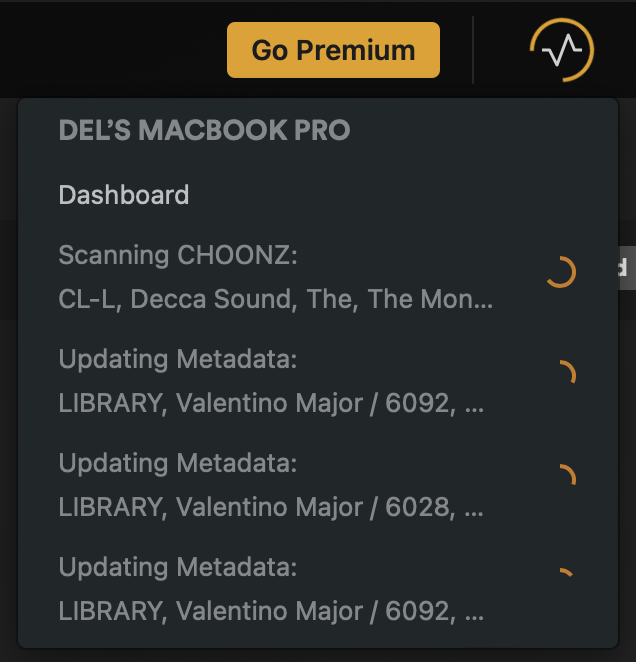
Task: Select the Updating Metadata 6028 row
Action: (x=318, y=484)
